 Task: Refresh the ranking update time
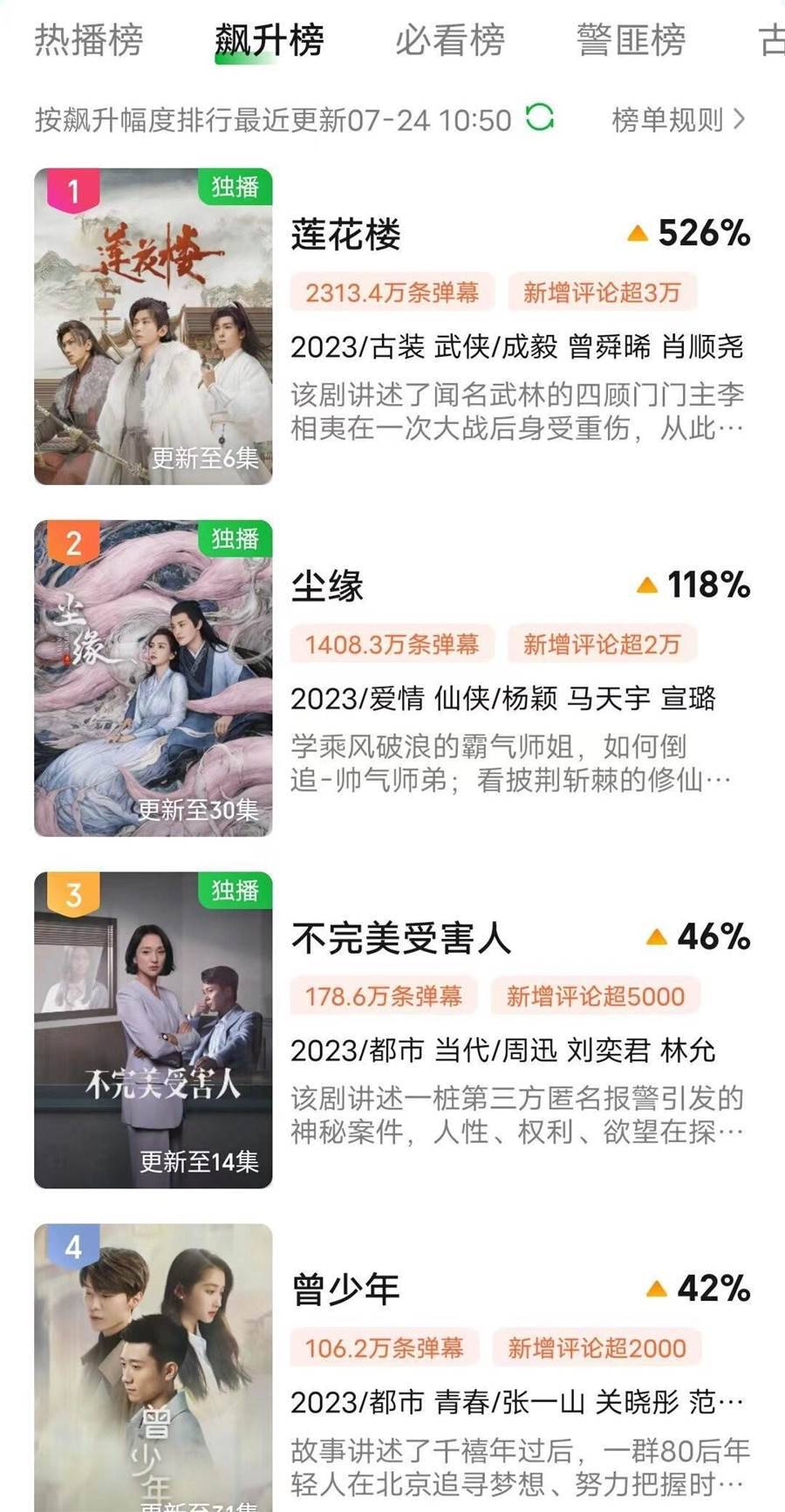tap(540, 118)
